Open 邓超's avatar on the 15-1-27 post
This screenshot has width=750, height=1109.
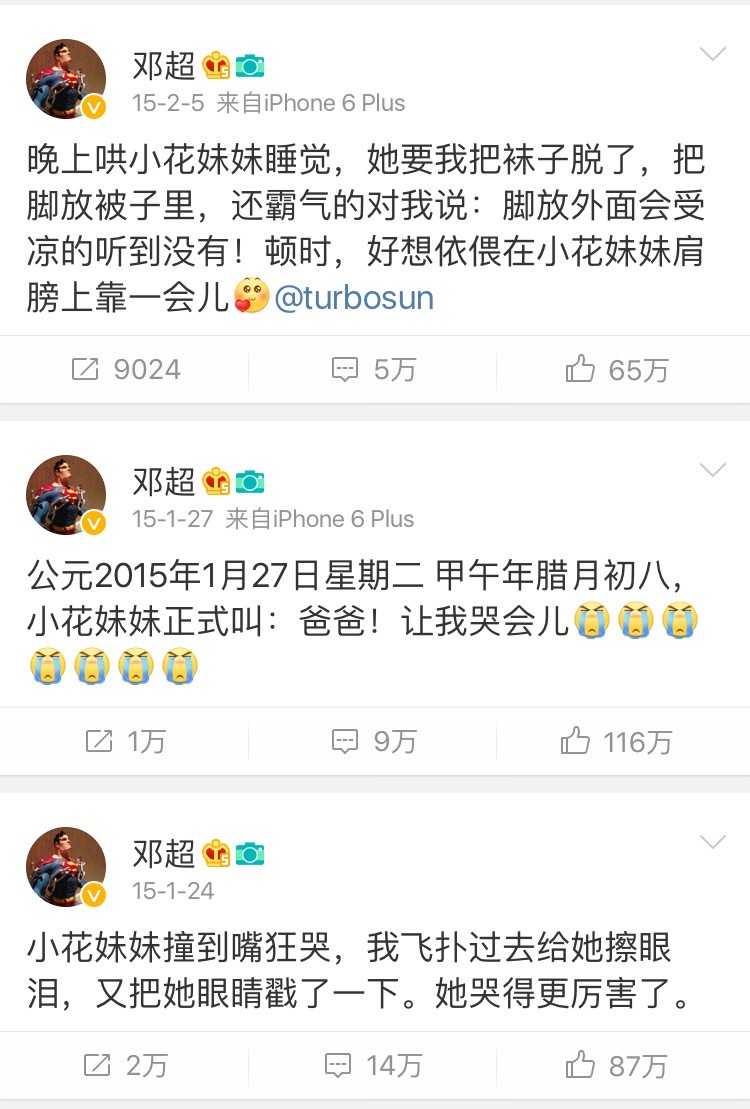point(66,494)
